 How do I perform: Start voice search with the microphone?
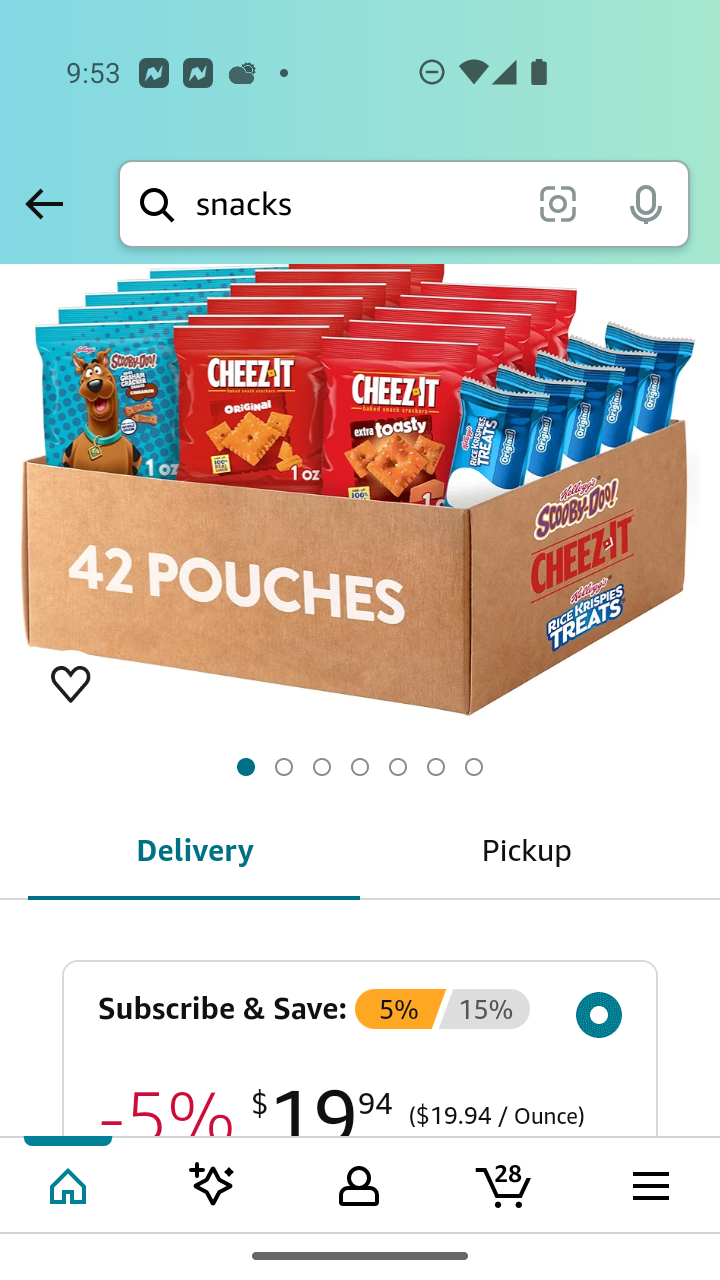[646, 204]
